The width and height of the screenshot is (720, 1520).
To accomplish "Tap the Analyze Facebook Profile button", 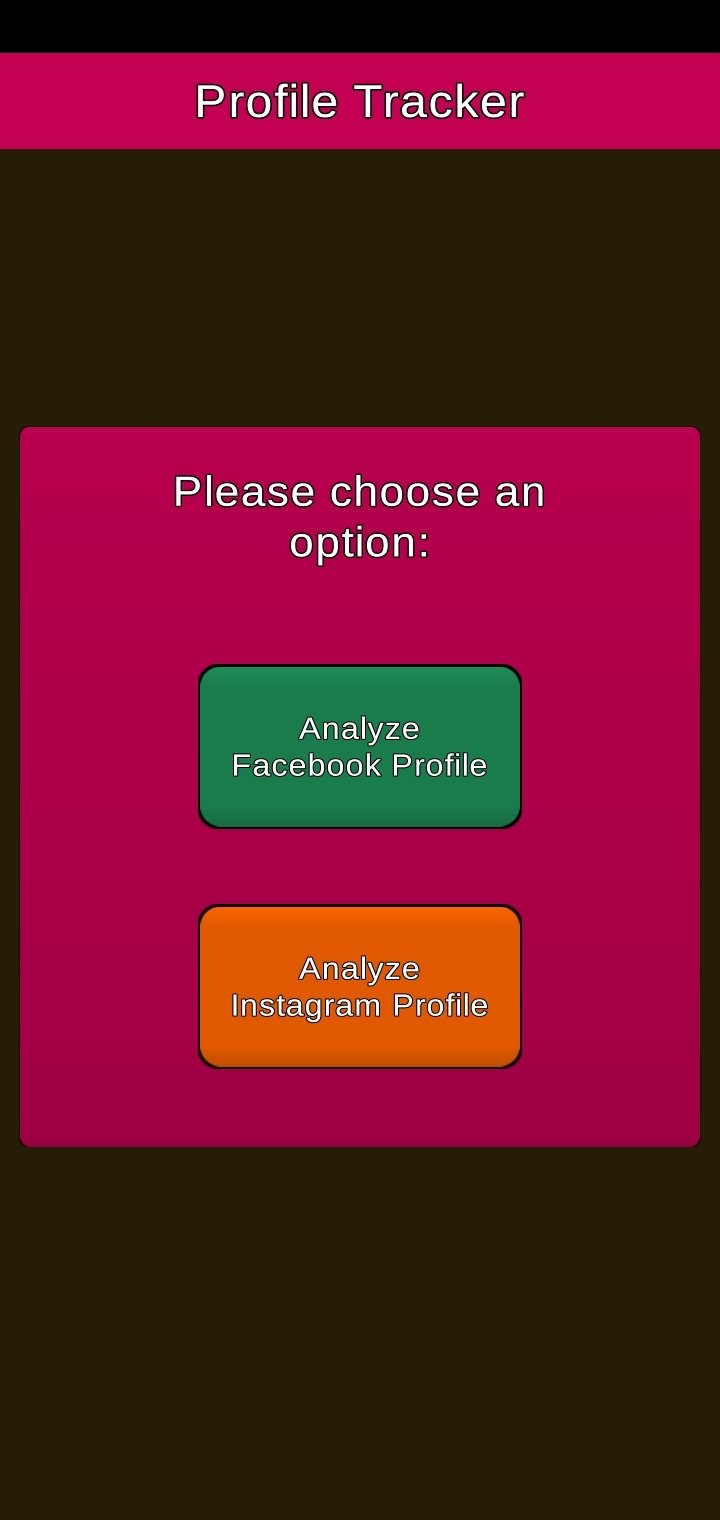I will click(x=360, y=747).
